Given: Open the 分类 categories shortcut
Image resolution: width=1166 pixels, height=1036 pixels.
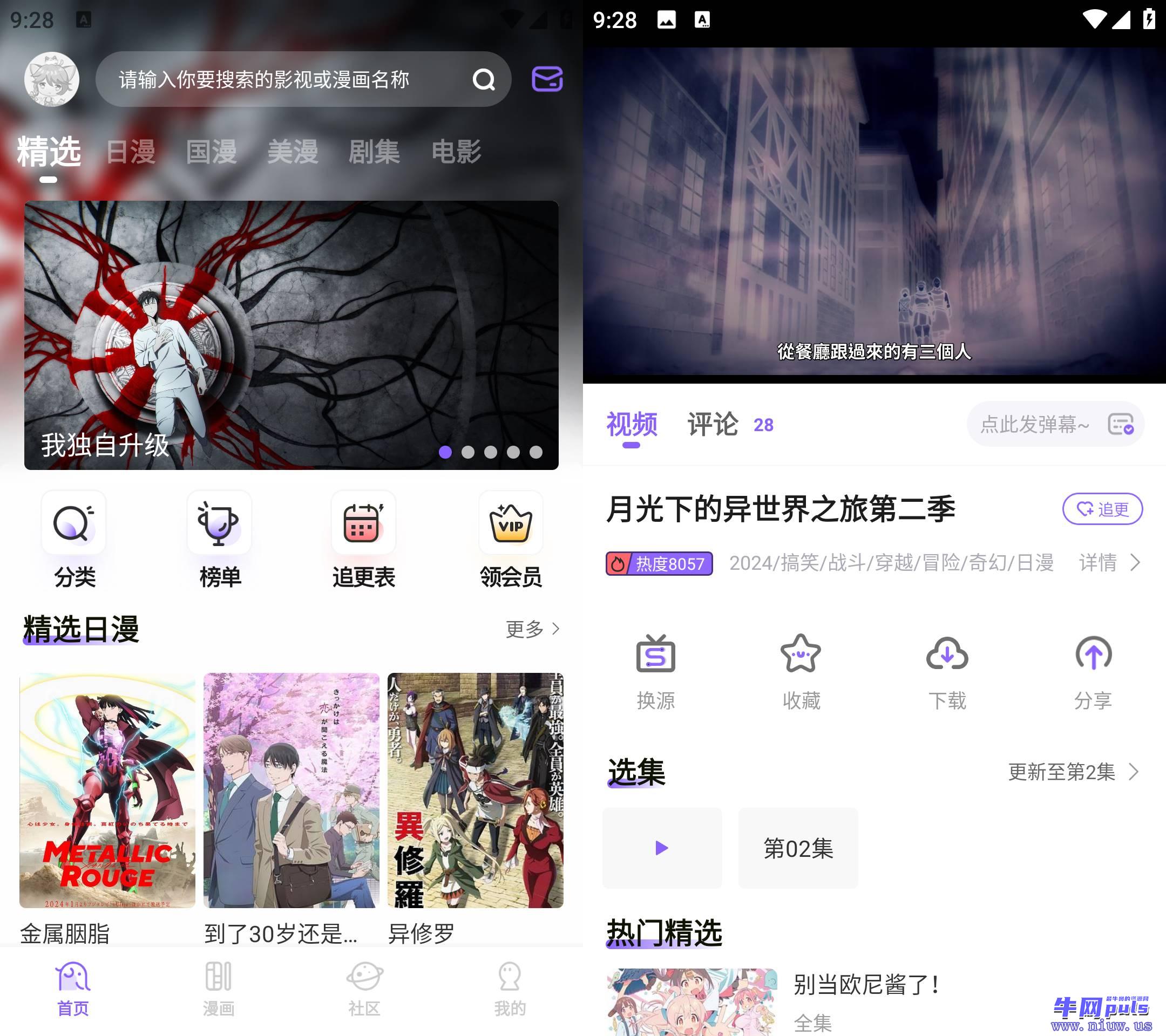Looking at the screenshot, I should click(74, 539).
